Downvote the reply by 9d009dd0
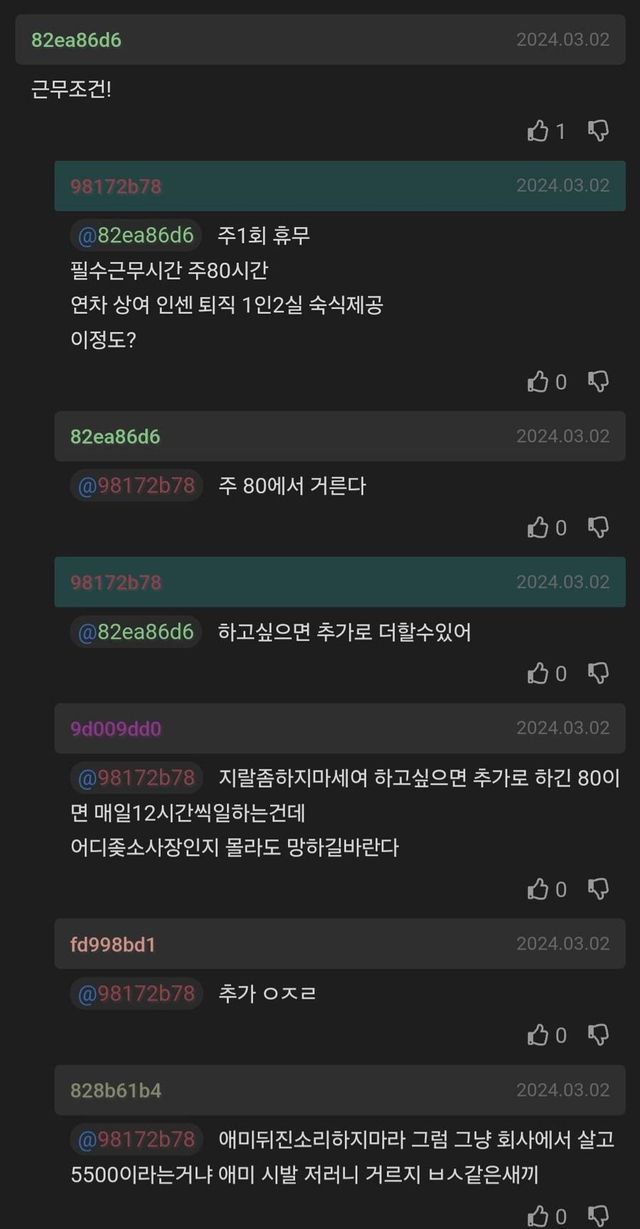The height and width of the screenshot is (1229, 640). (x=599, y=889)
